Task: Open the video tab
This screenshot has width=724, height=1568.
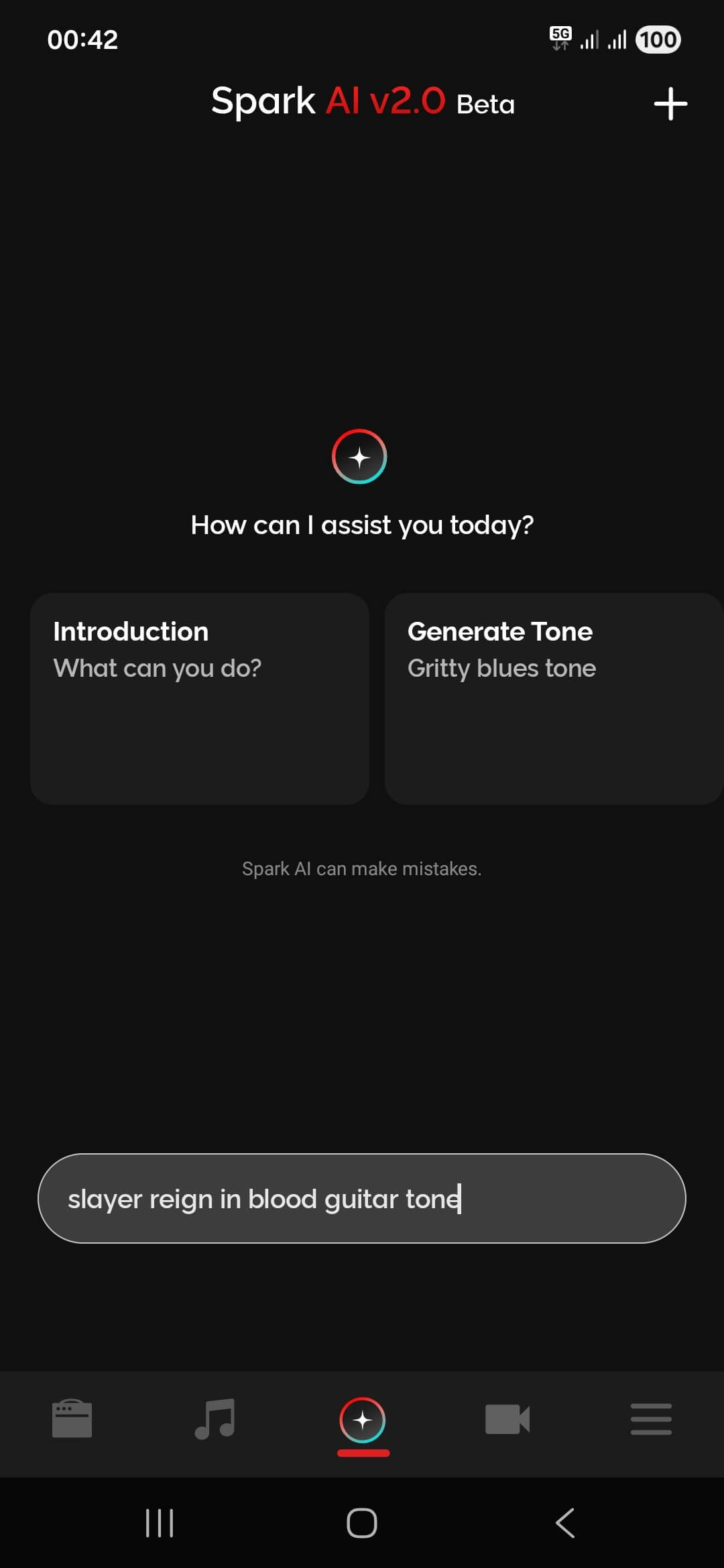Action: [507, 1419]
